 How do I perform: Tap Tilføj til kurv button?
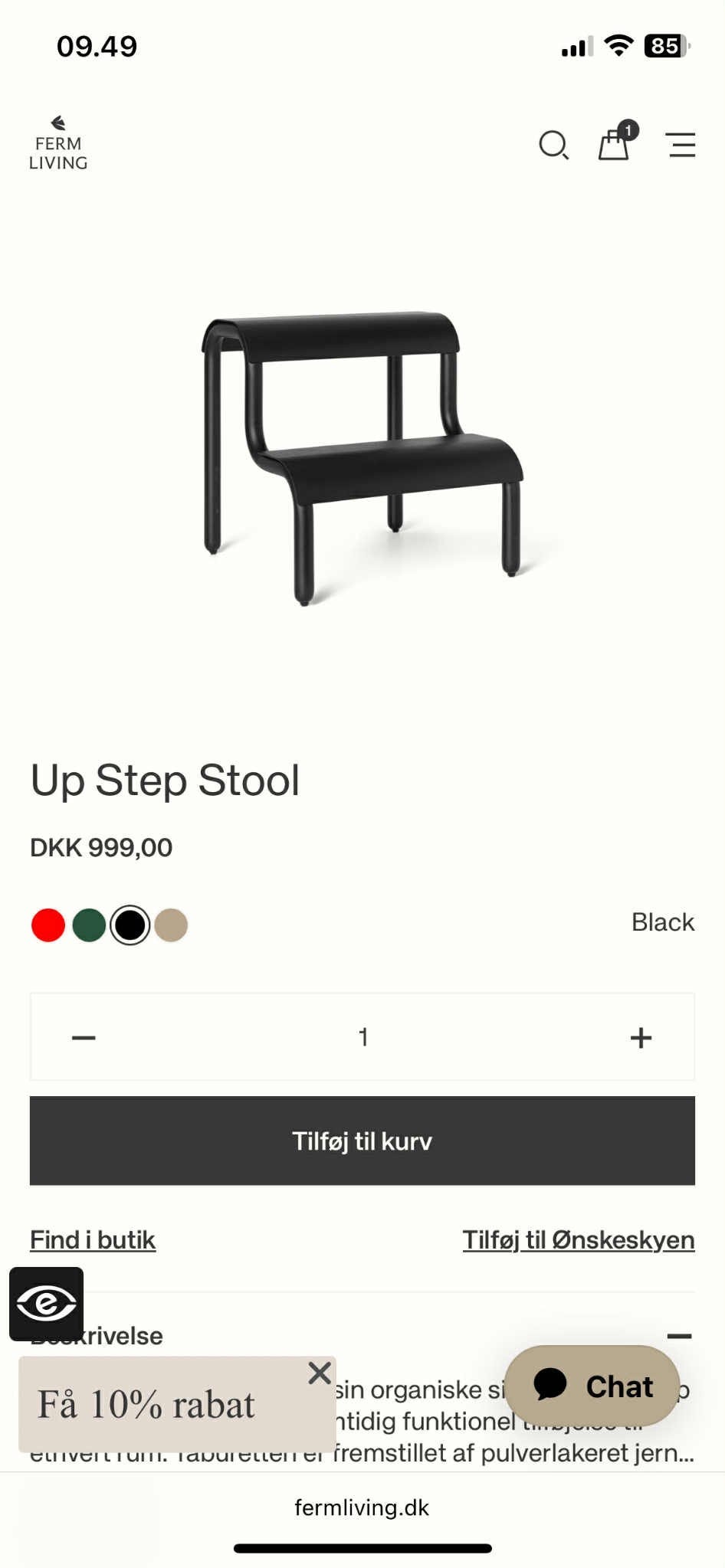coord(362,1141)
